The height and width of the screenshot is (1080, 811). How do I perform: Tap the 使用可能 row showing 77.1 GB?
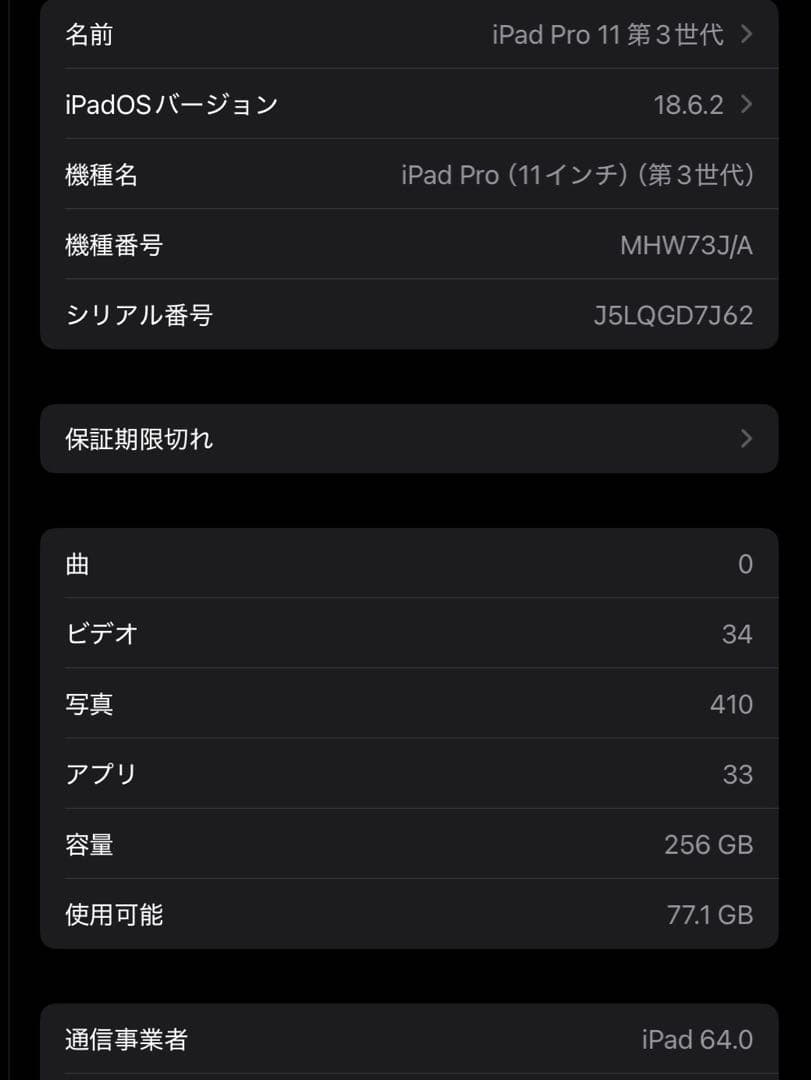click(x=400, y=913)
